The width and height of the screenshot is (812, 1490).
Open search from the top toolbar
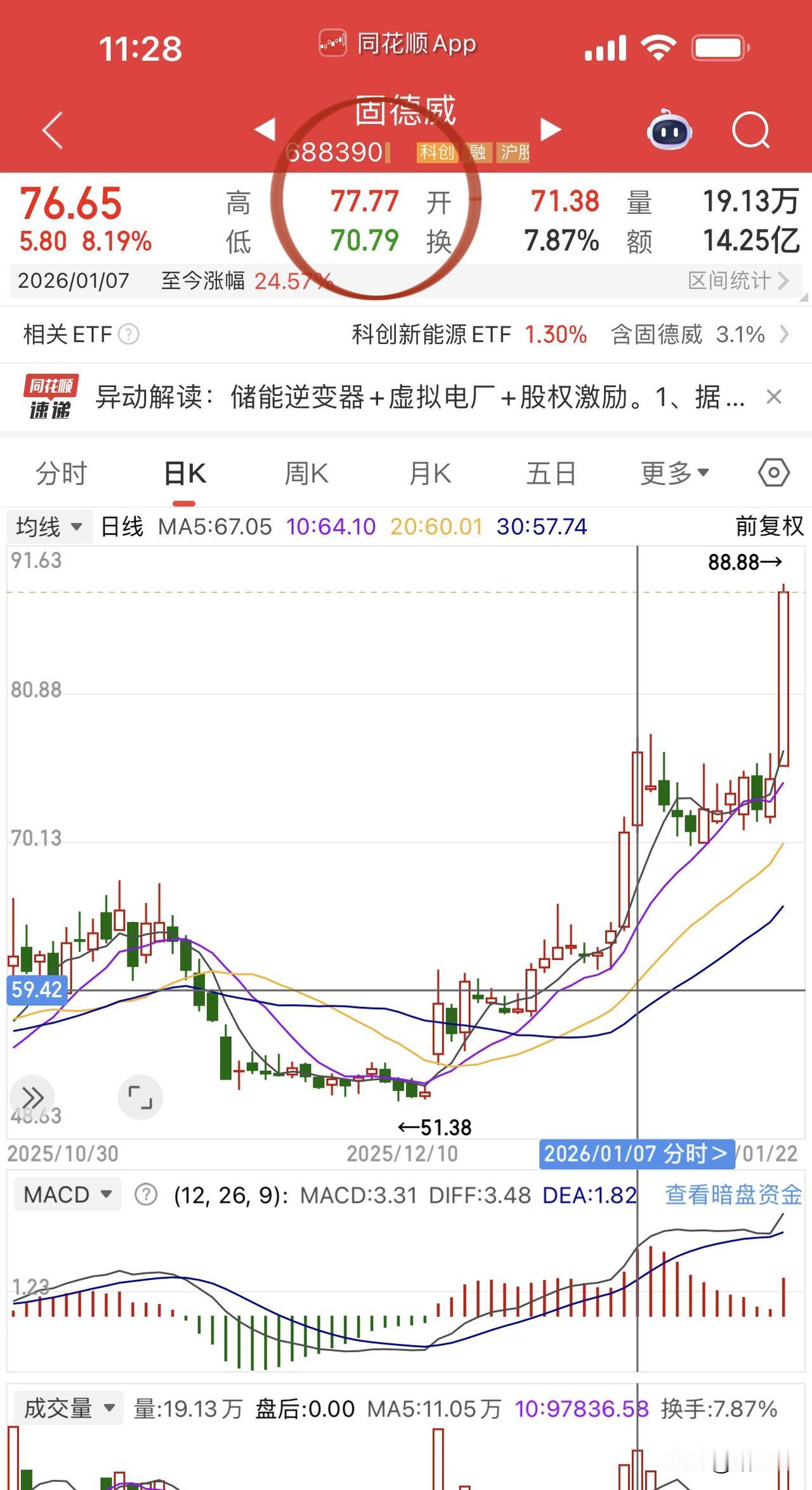click(750, 129)
